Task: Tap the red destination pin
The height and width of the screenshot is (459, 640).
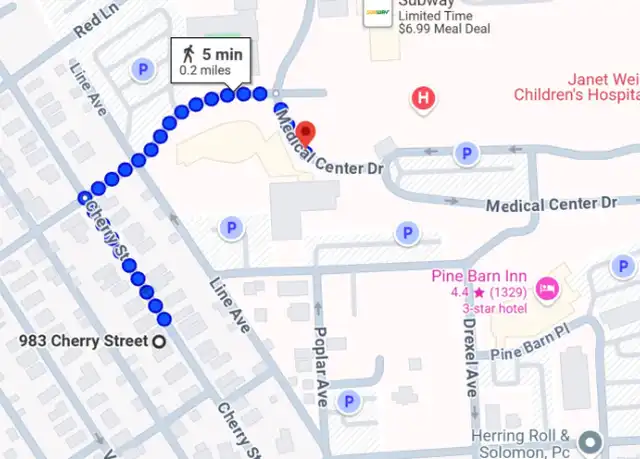Action: coord(306,133)
